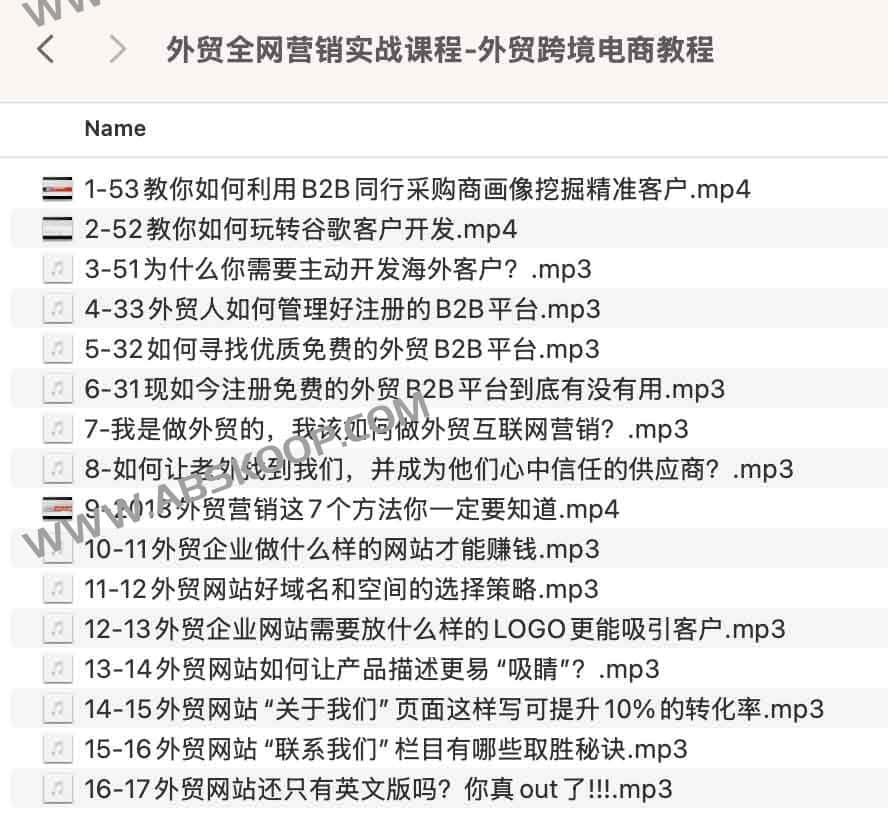This screenshot has width=888, height=830.
Task: Open 2-52 Google customer development video
Action: pyautogui.click(x=300, y=229)
